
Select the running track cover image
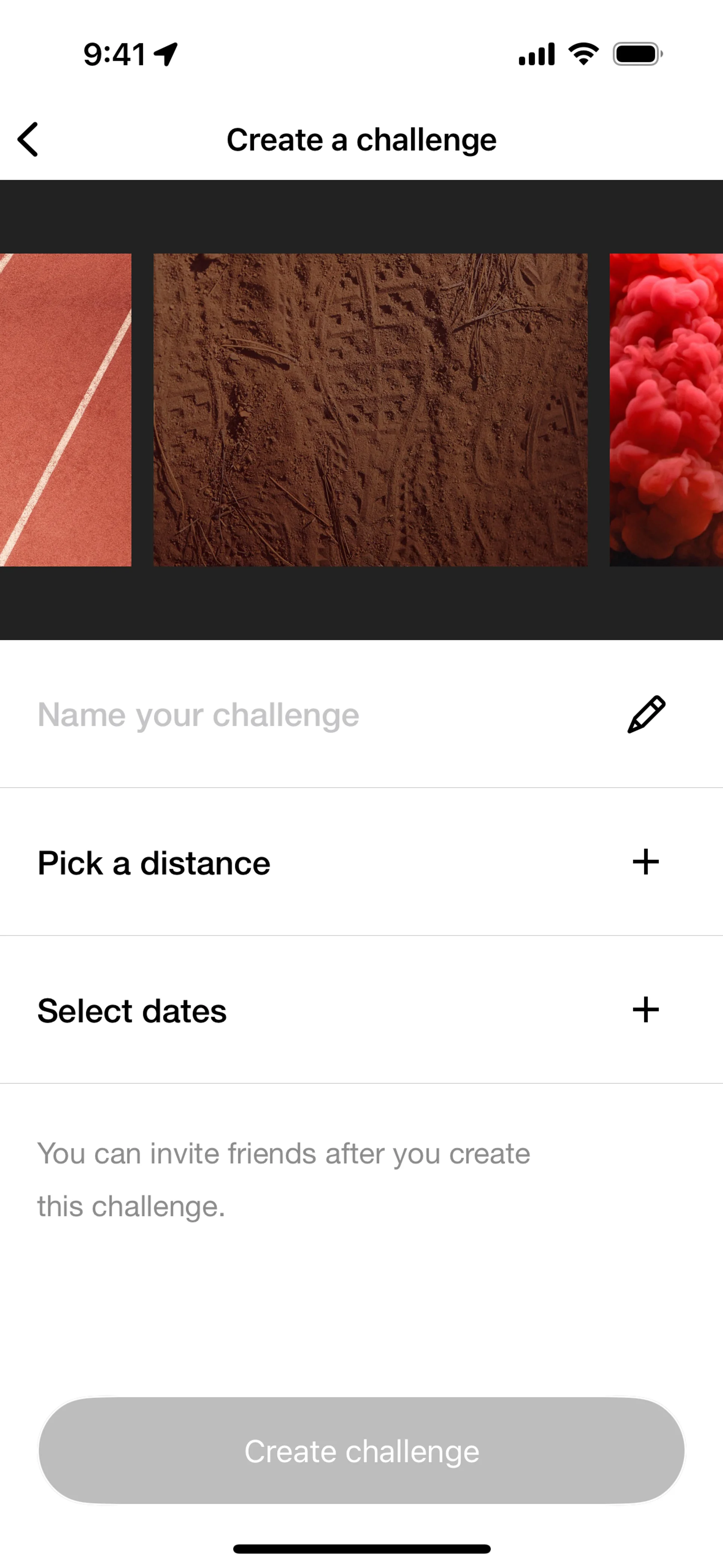point(65,410)
